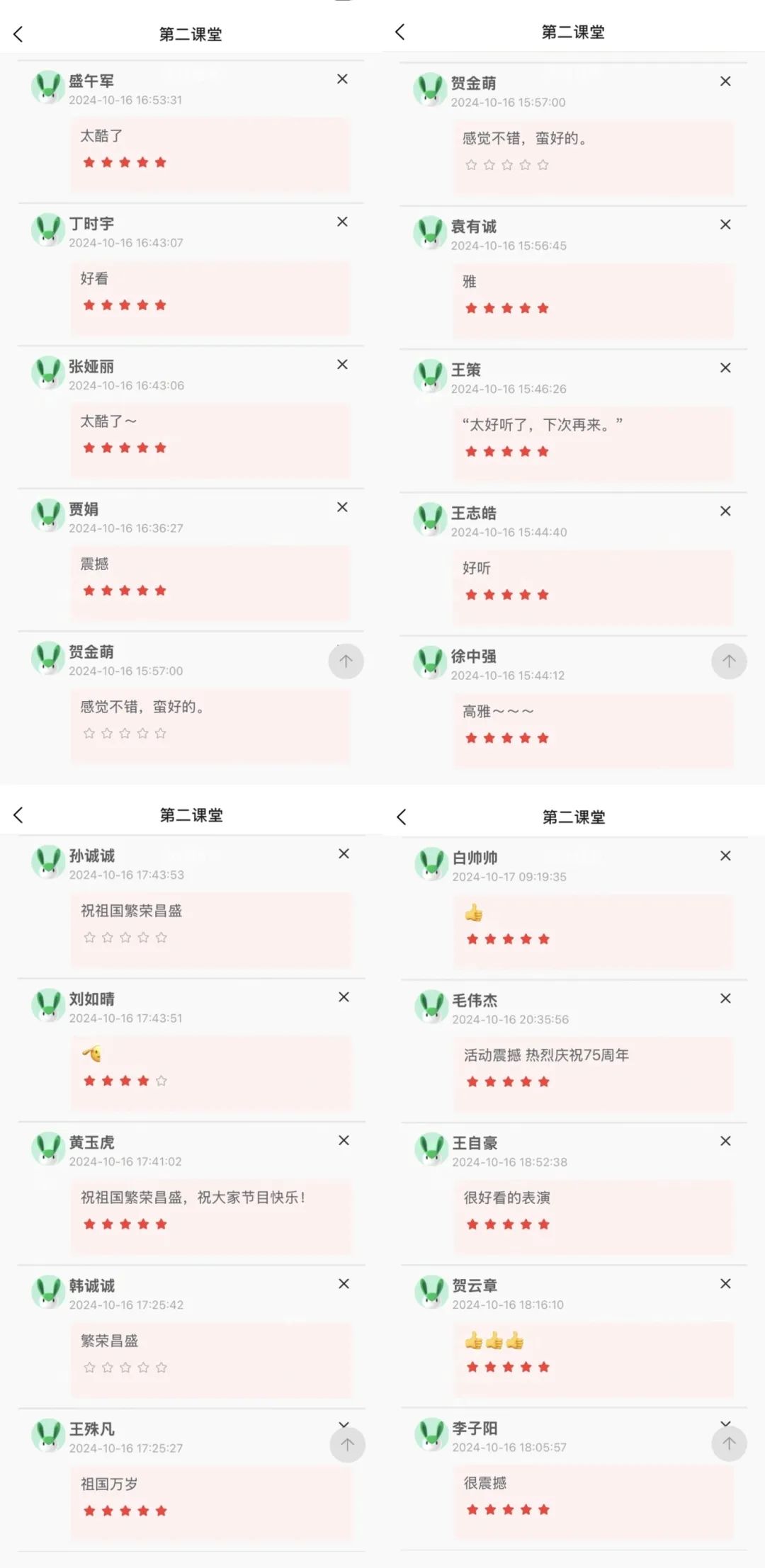Tap the scroll-to-top arrow next to 王殊凡
The height and width of the screenshot is (1568, 765).
(x=346, y=1445)
